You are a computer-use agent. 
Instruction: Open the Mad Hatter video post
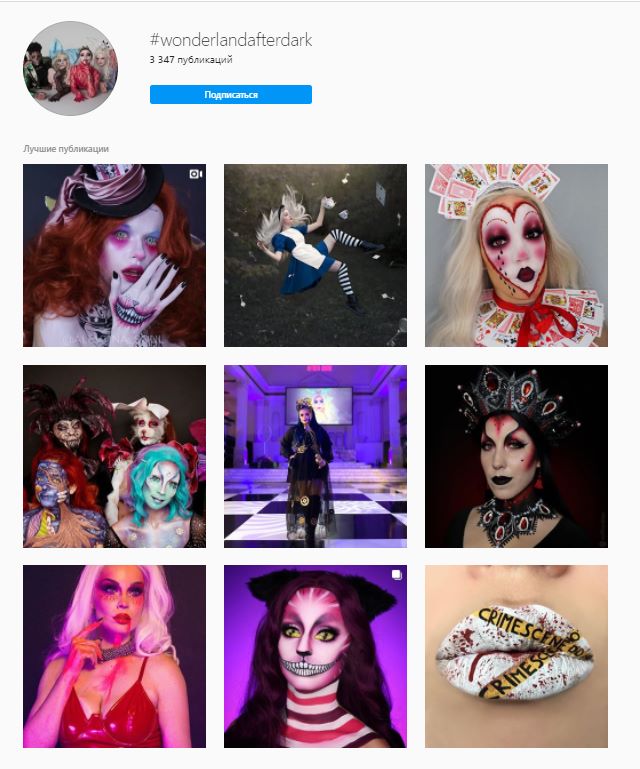[114, 255]
